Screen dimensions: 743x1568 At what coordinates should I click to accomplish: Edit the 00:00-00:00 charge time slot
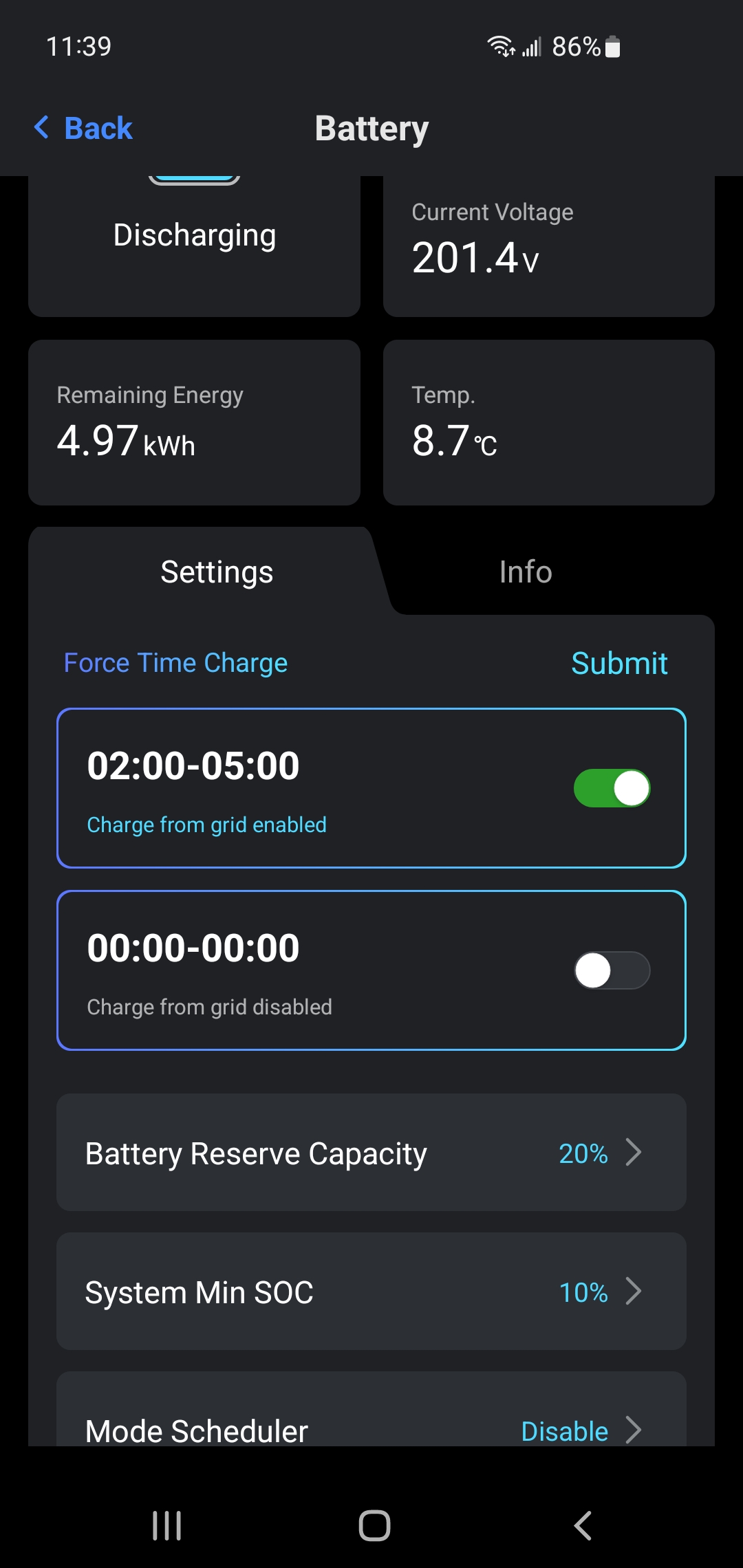tap(193, 948)
